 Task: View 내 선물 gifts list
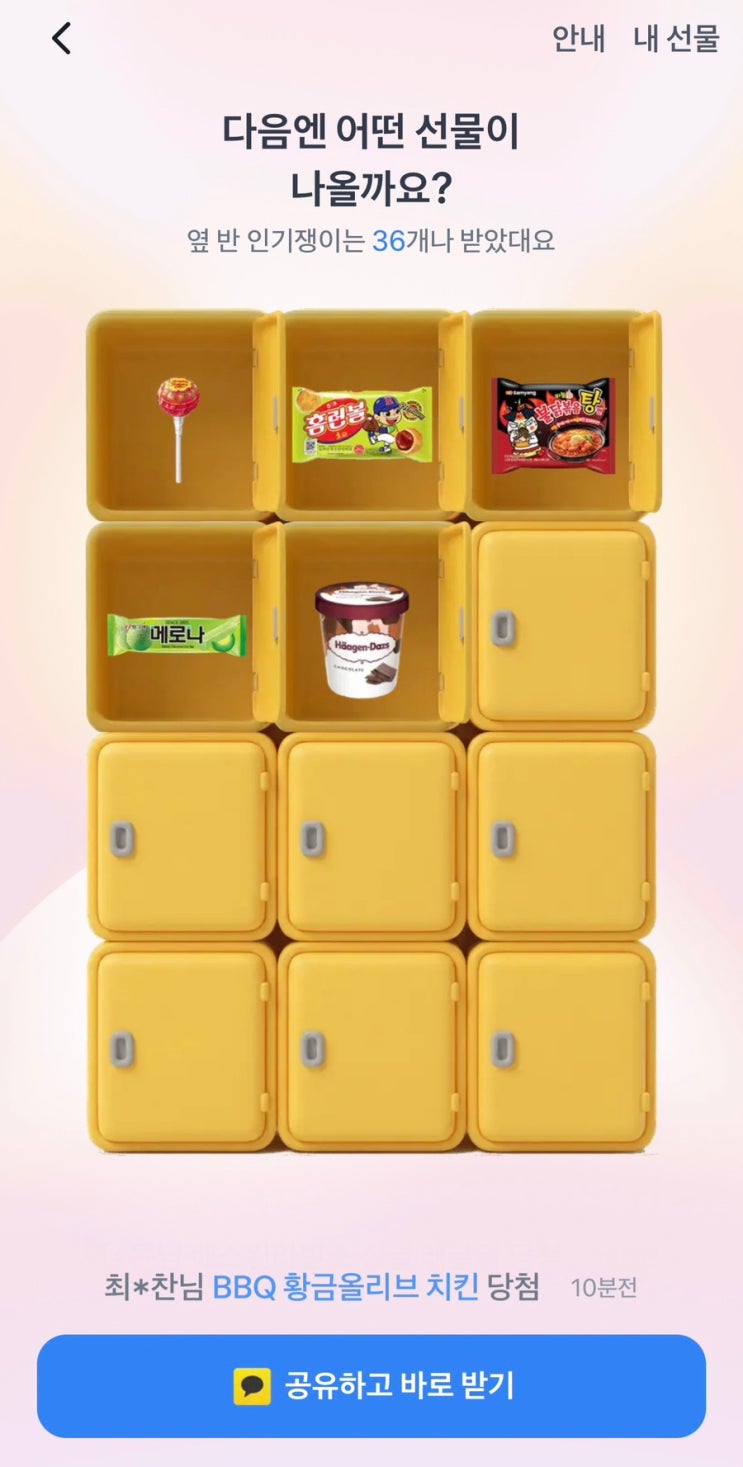tap(676, 39)
